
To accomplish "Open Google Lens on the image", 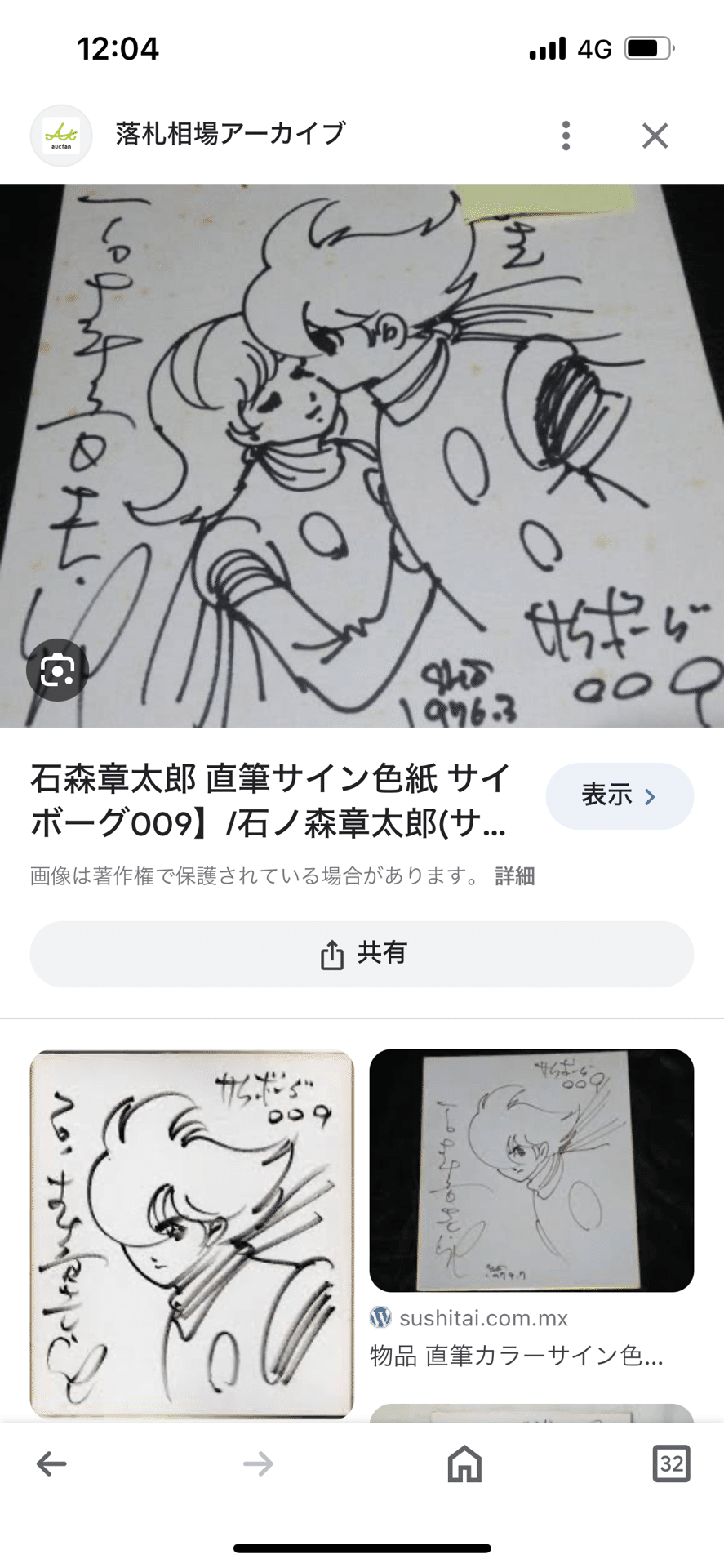I will [56, 669].
